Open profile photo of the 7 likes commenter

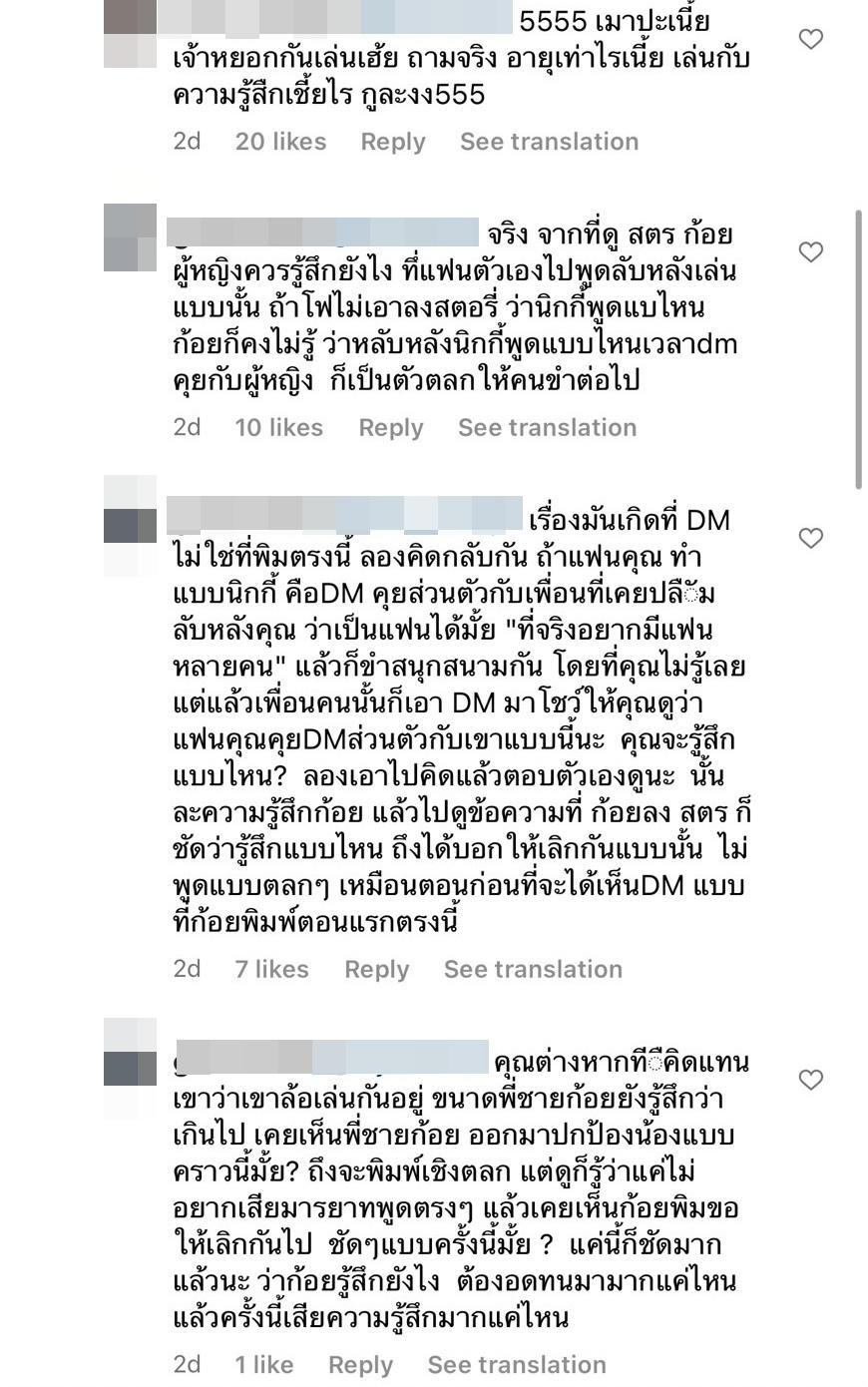131,524
